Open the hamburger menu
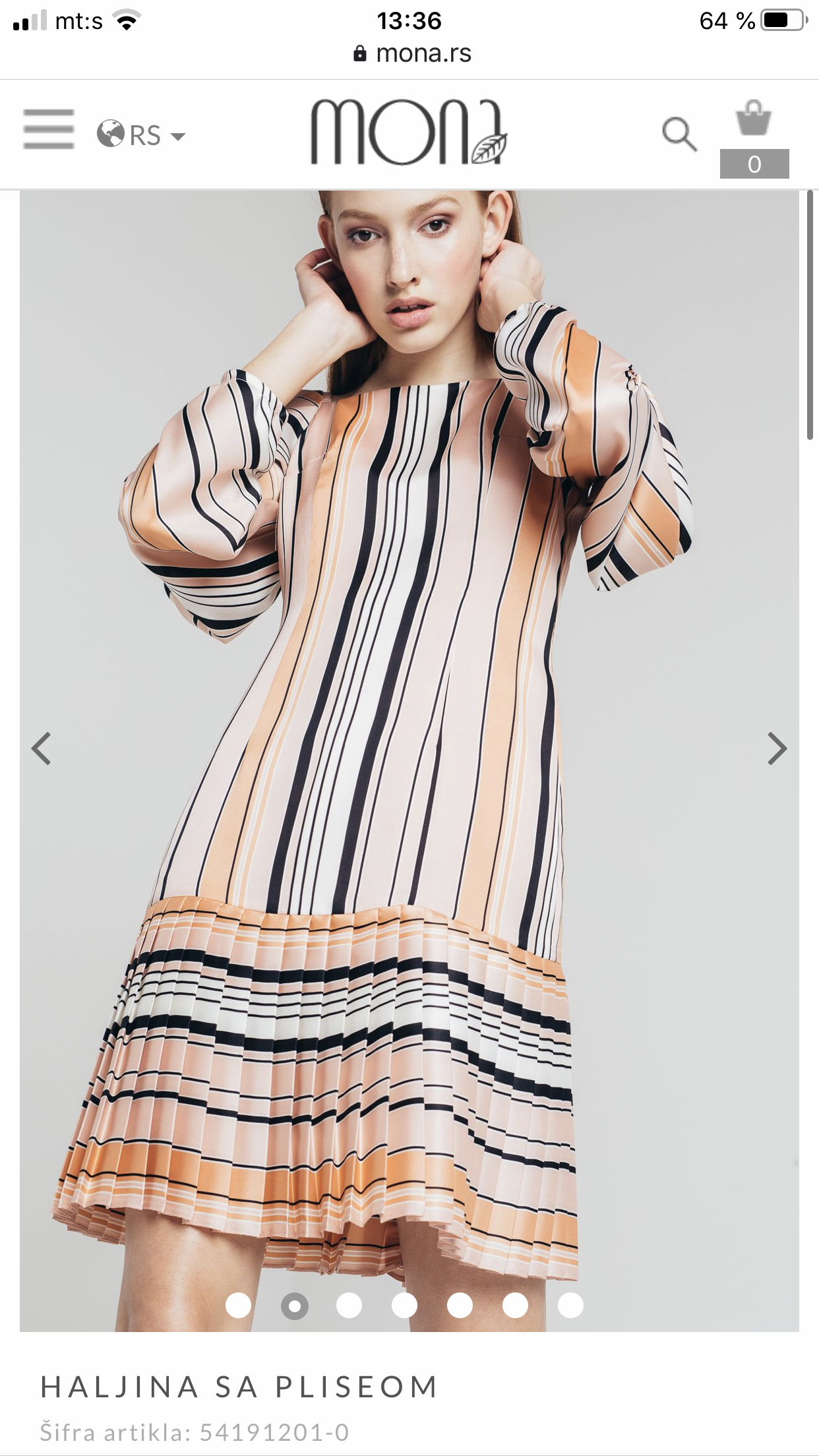 click(48, 129)
